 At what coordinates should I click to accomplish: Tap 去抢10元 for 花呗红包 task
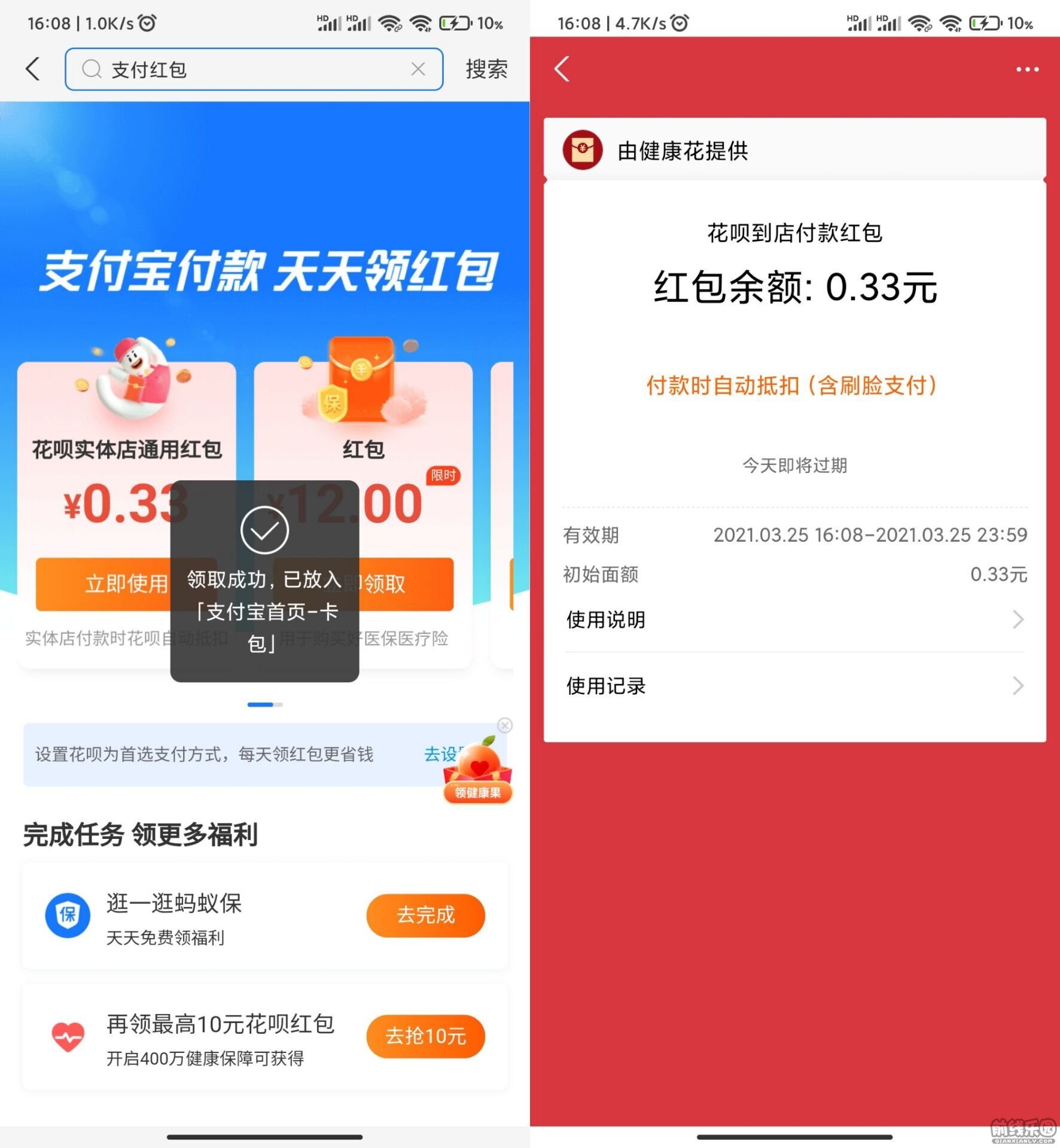point(425,1036)
